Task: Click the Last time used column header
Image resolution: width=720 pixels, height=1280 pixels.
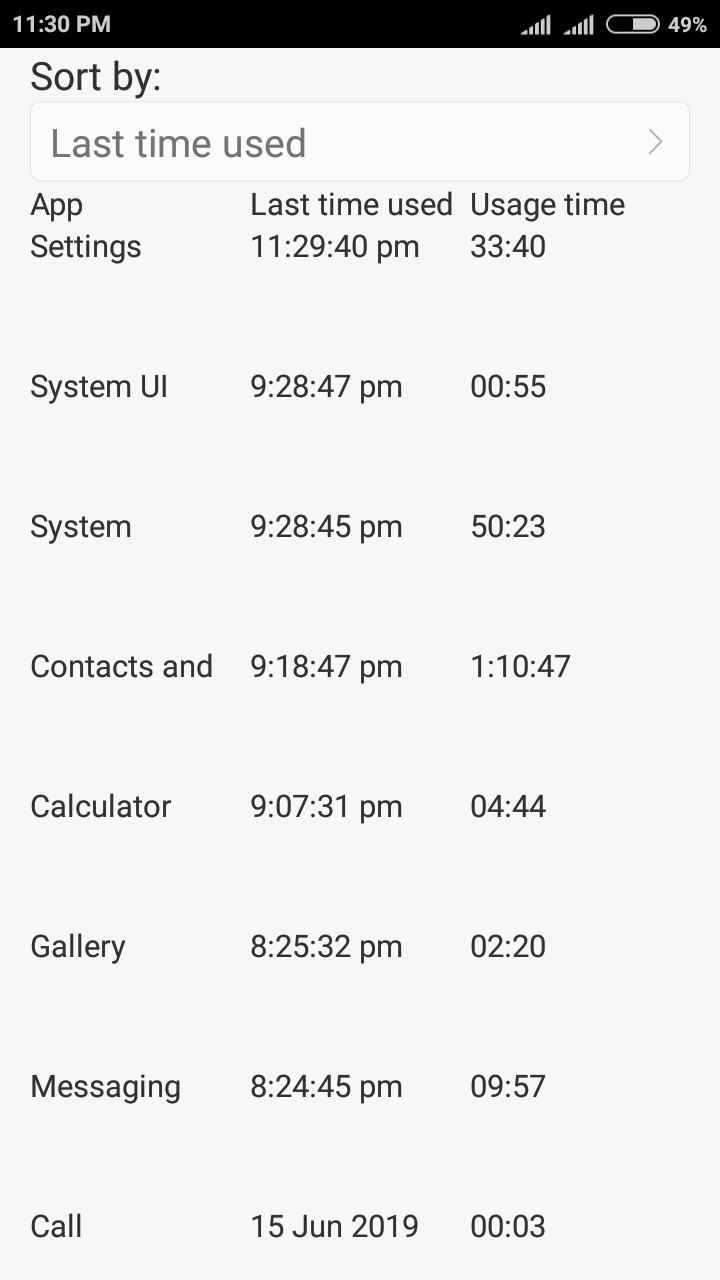Action: click(352, 204)
